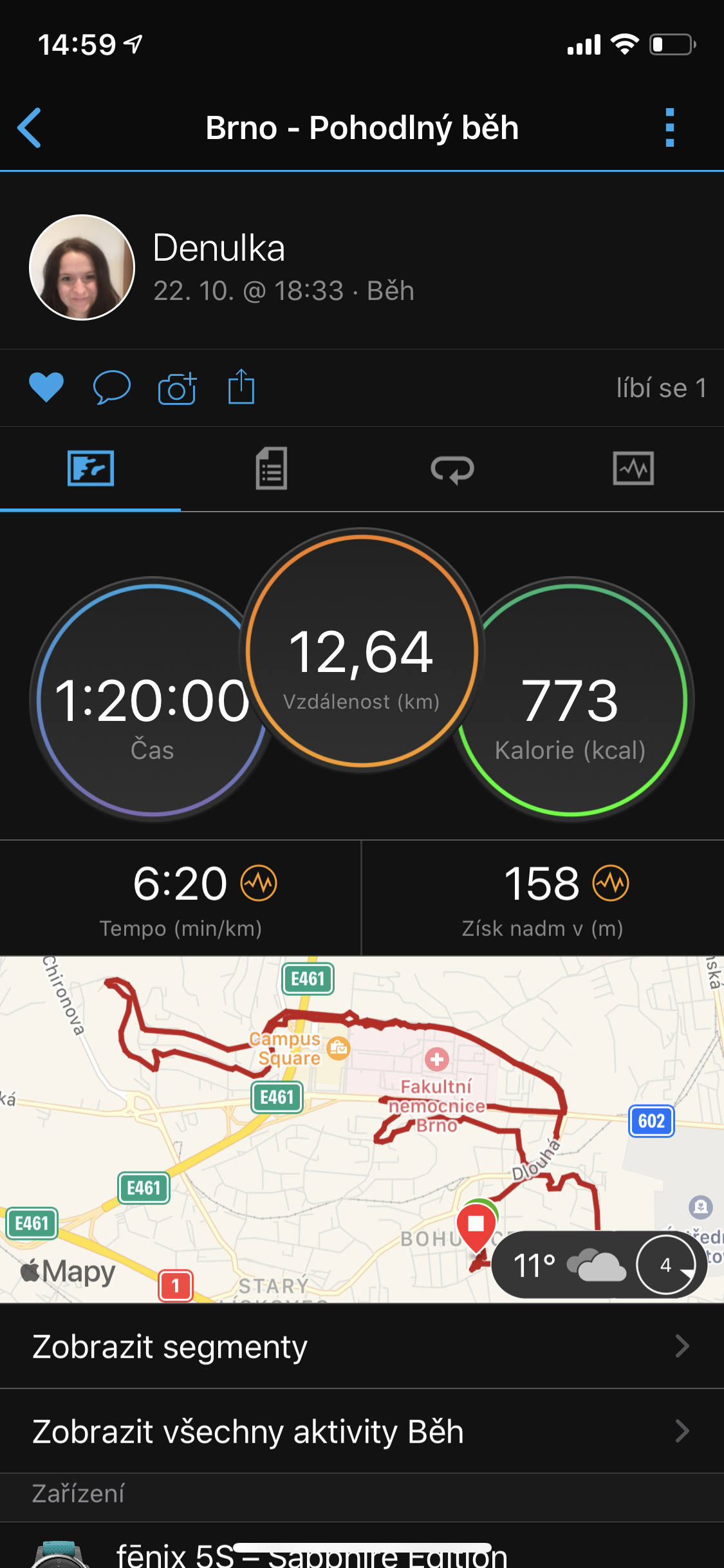Switch to the details list tab
Viewport: 724px width, 1568px height.
pyautogui.click(x=272, y=469)
